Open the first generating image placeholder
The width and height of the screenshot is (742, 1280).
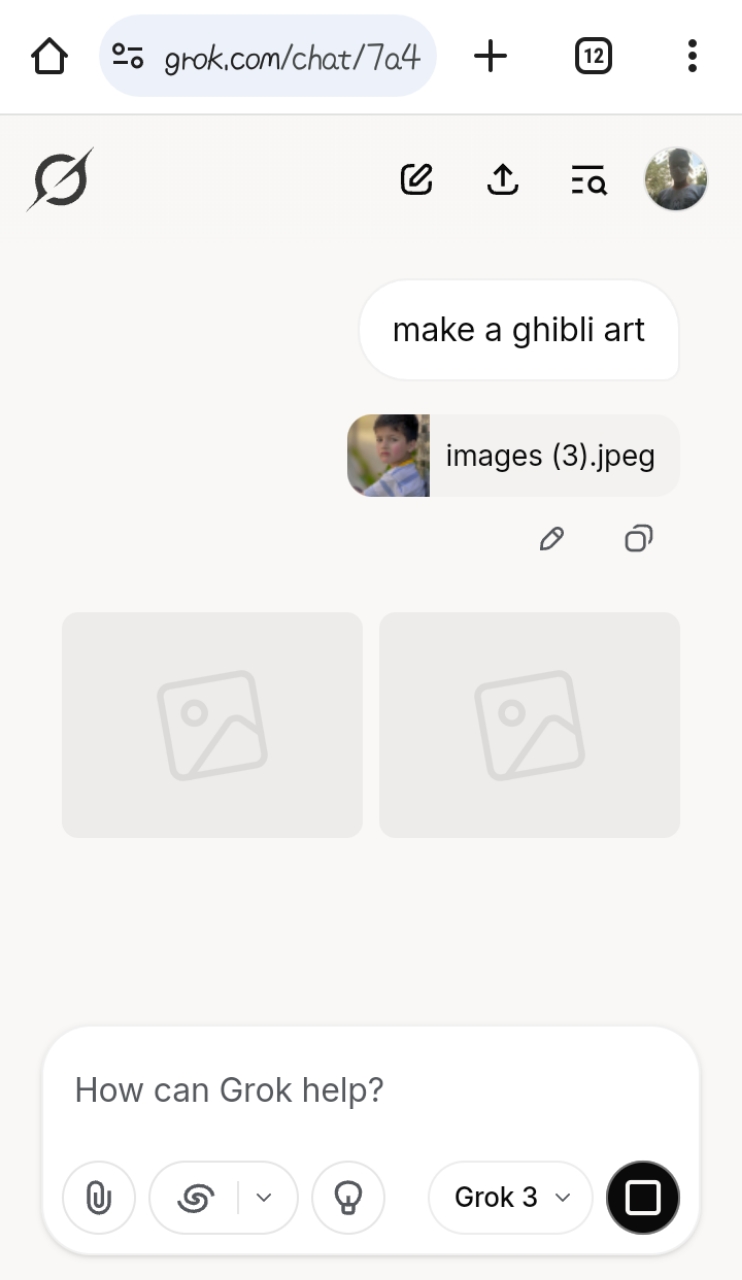[x=212, y=725]
